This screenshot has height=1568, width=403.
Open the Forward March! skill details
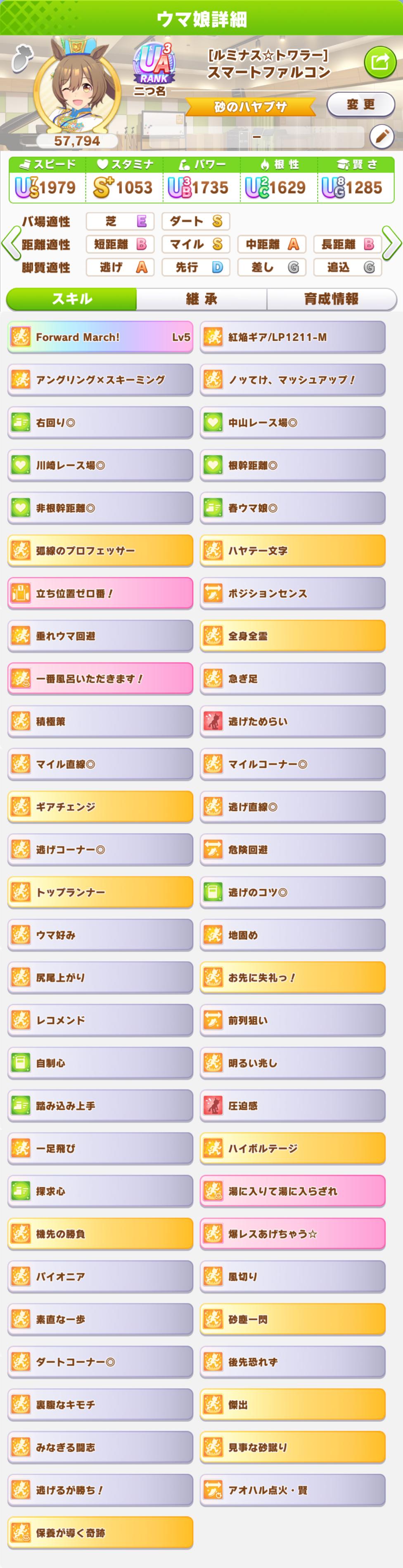pos(100,337)
